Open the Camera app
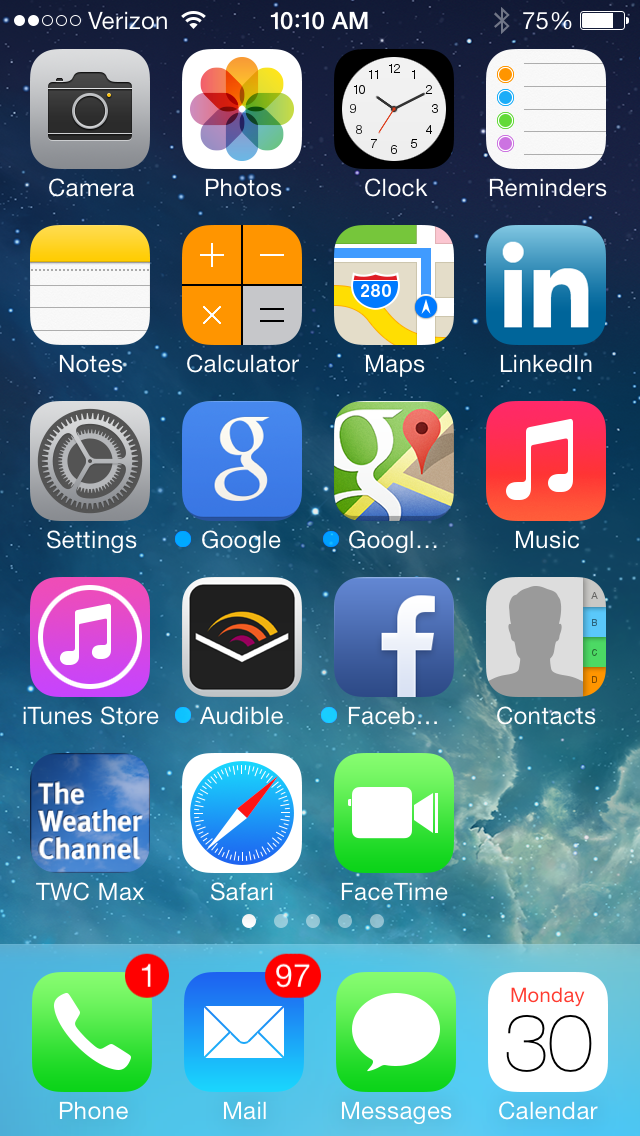 tap(90, 110)
